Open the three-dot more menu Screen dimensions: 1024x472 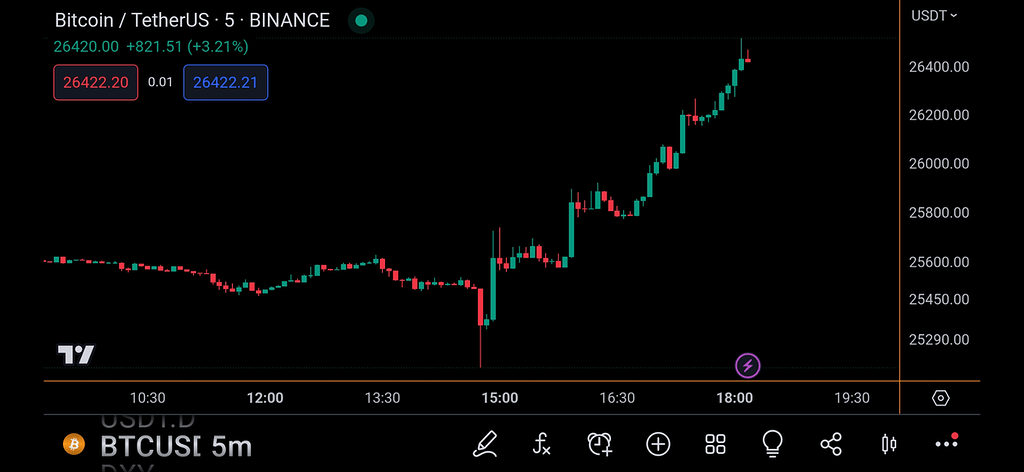pos(945,443)
